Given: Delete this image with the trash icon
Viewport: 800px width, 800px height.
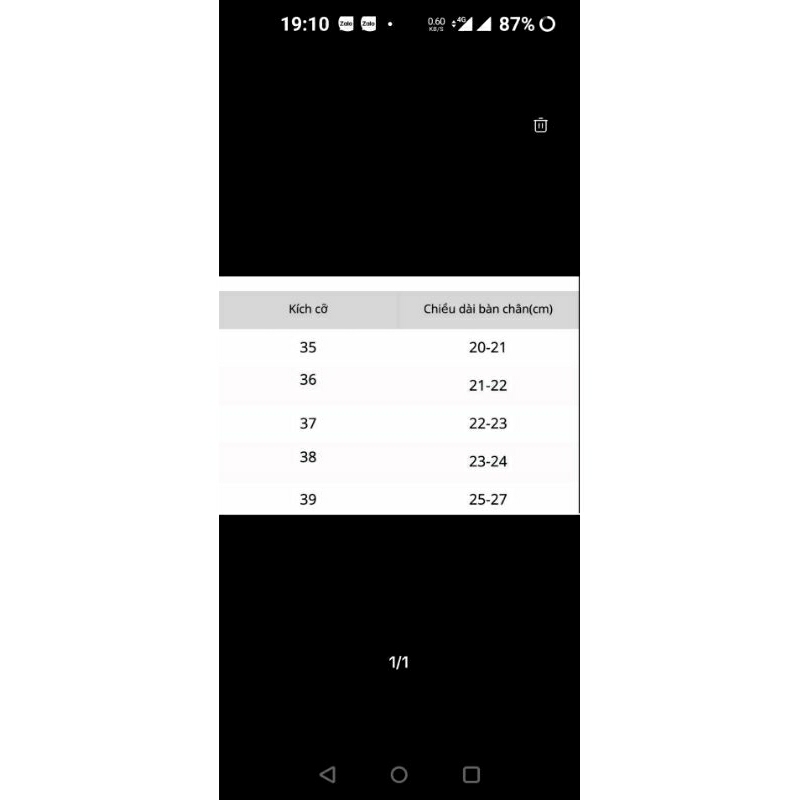Looking at the screenshot, I should pos(540,125).
